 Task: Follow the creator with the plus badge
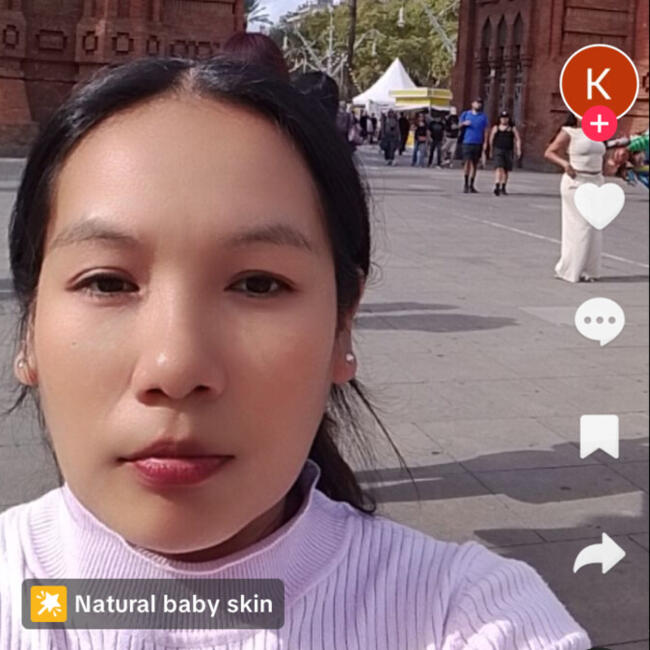[599, 124]
